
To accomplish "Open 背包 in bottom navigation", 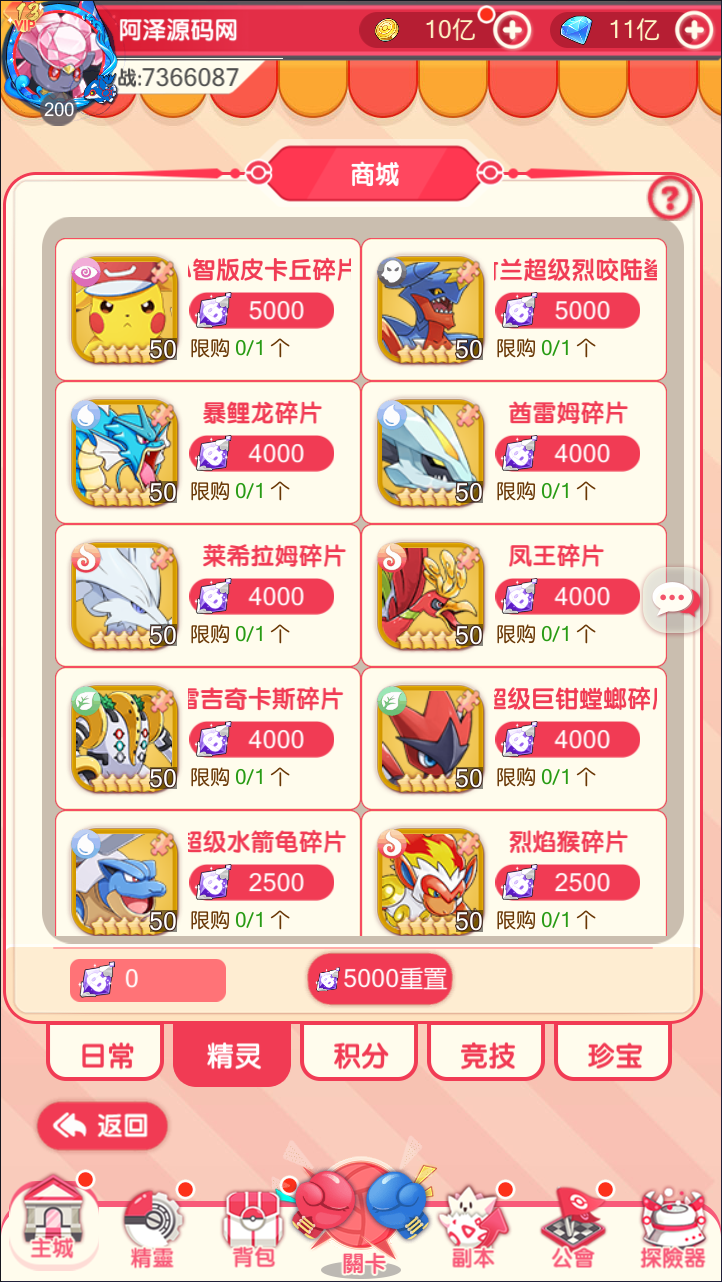I will pos(253,1228).
